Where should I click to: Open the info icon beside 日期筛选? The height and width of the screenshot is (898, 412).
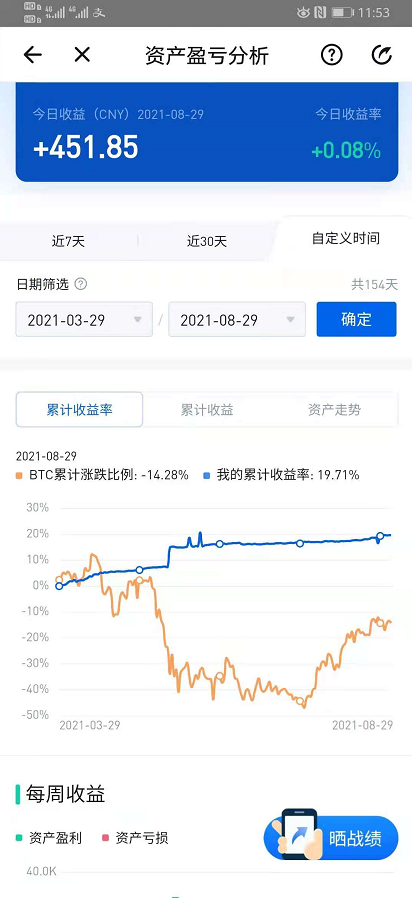pos(81,283)
